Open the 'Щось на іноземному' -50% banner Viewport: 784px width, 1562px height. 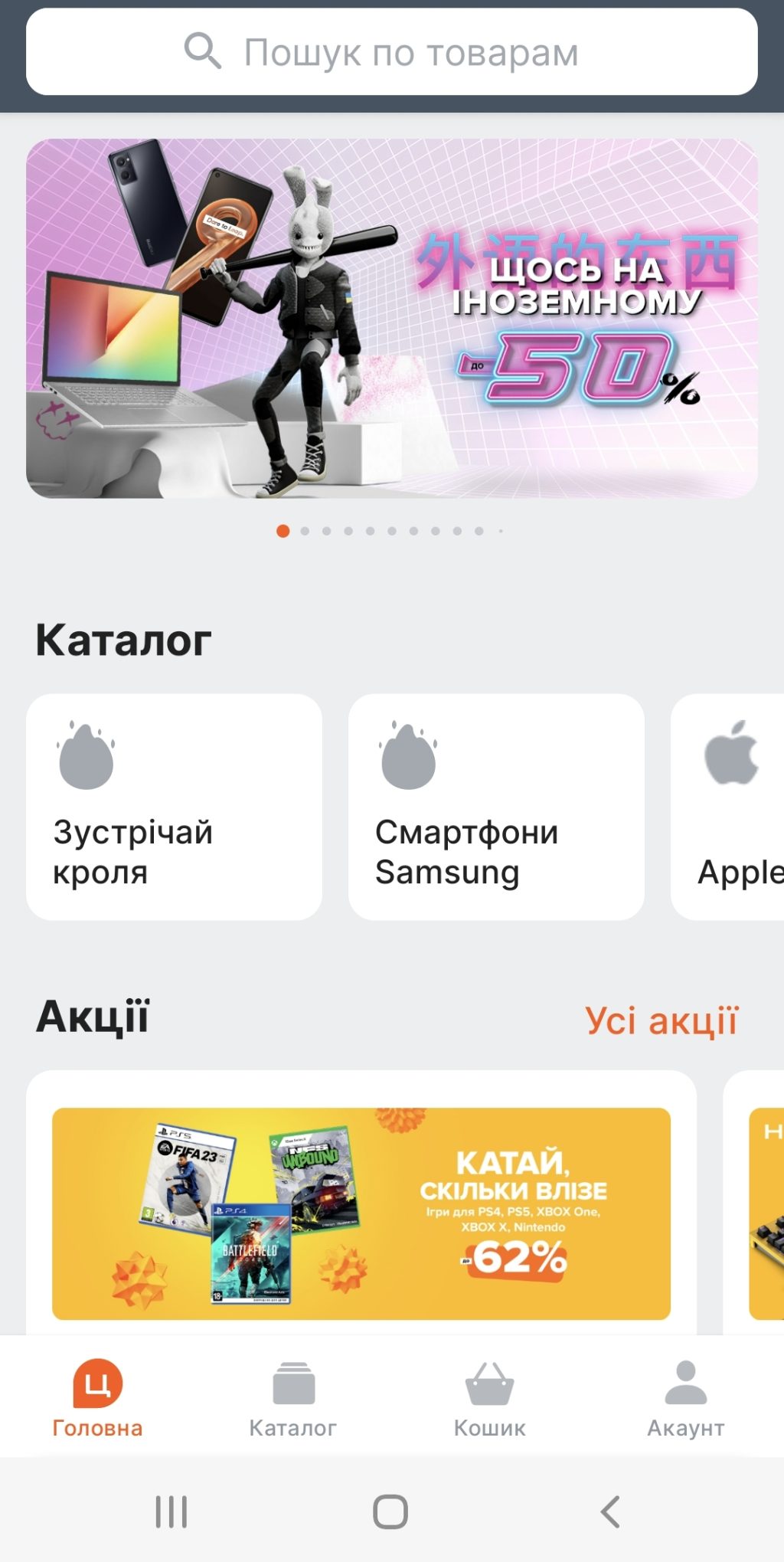coord(392,318)
